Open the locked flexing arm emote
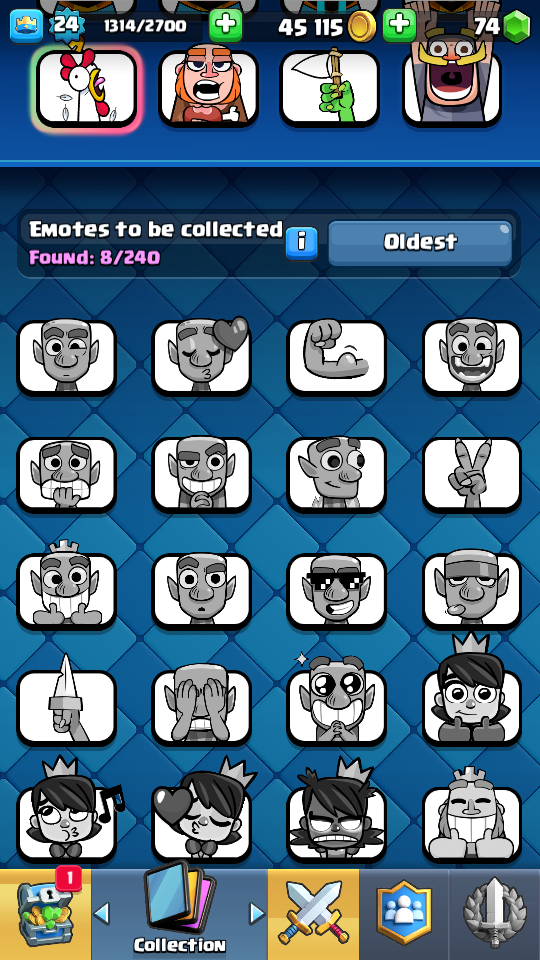Image resolution: width=540 pixels, height=960 pixels. click(337, 357)
